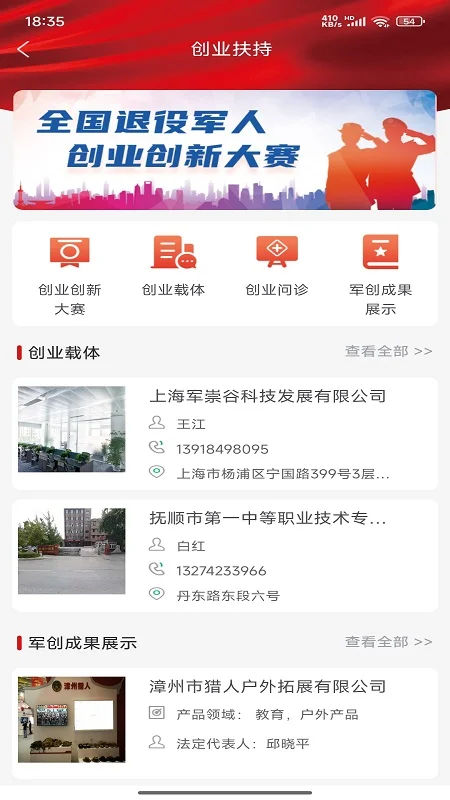This screenshot has height=800, width=450.
Task: Select the 创业问诊 shortcut
Action: pyautogui.click(x=277, y=266)
